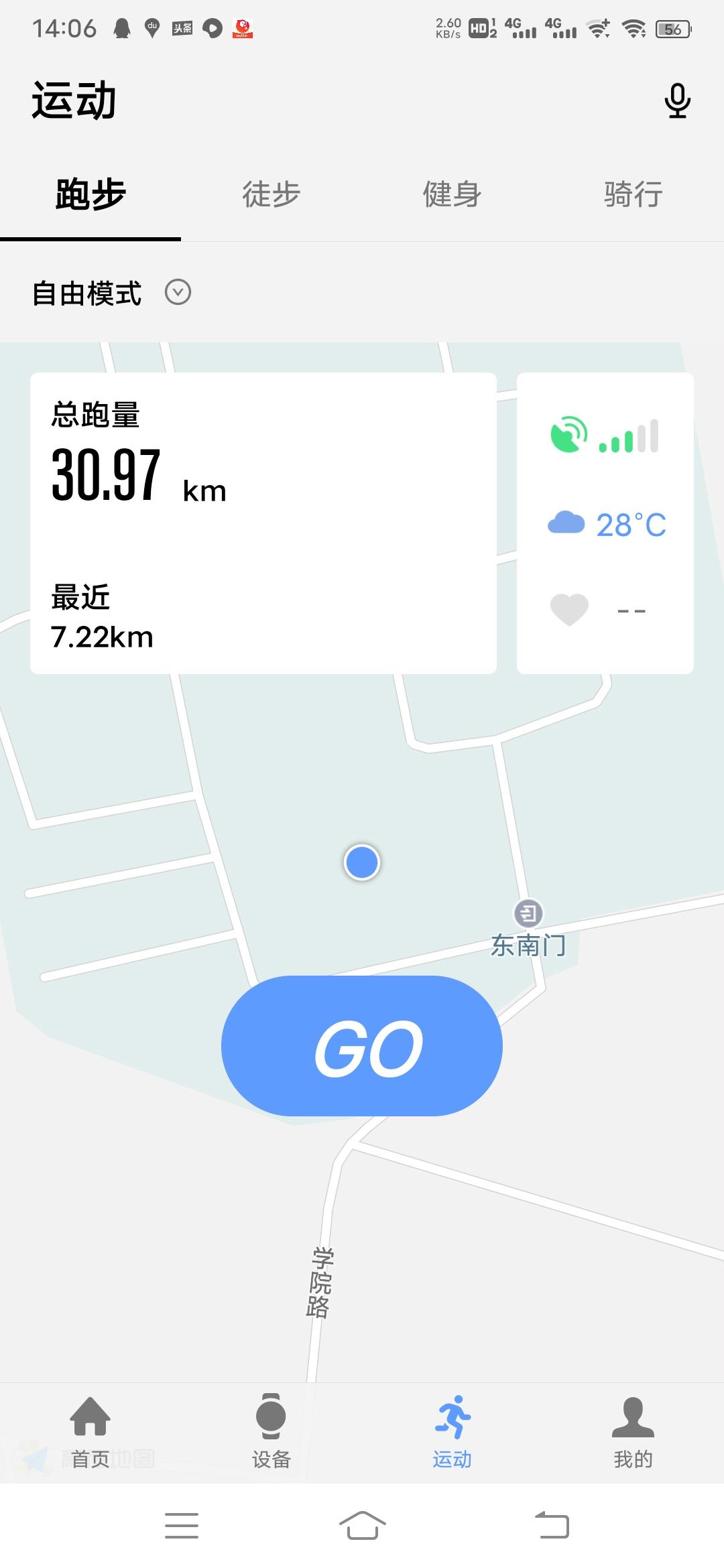724x1568 pixels.
Task: Tap the 东南门 subway station marker
Action: coord(528,913)
